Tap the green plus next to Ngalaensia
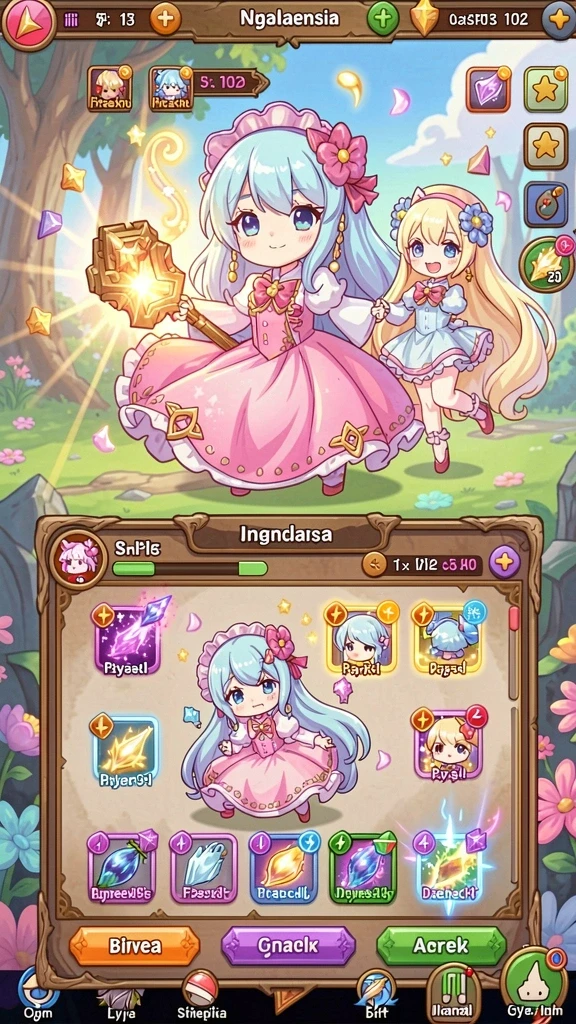 pyautogui.click(x=383, y=18)
